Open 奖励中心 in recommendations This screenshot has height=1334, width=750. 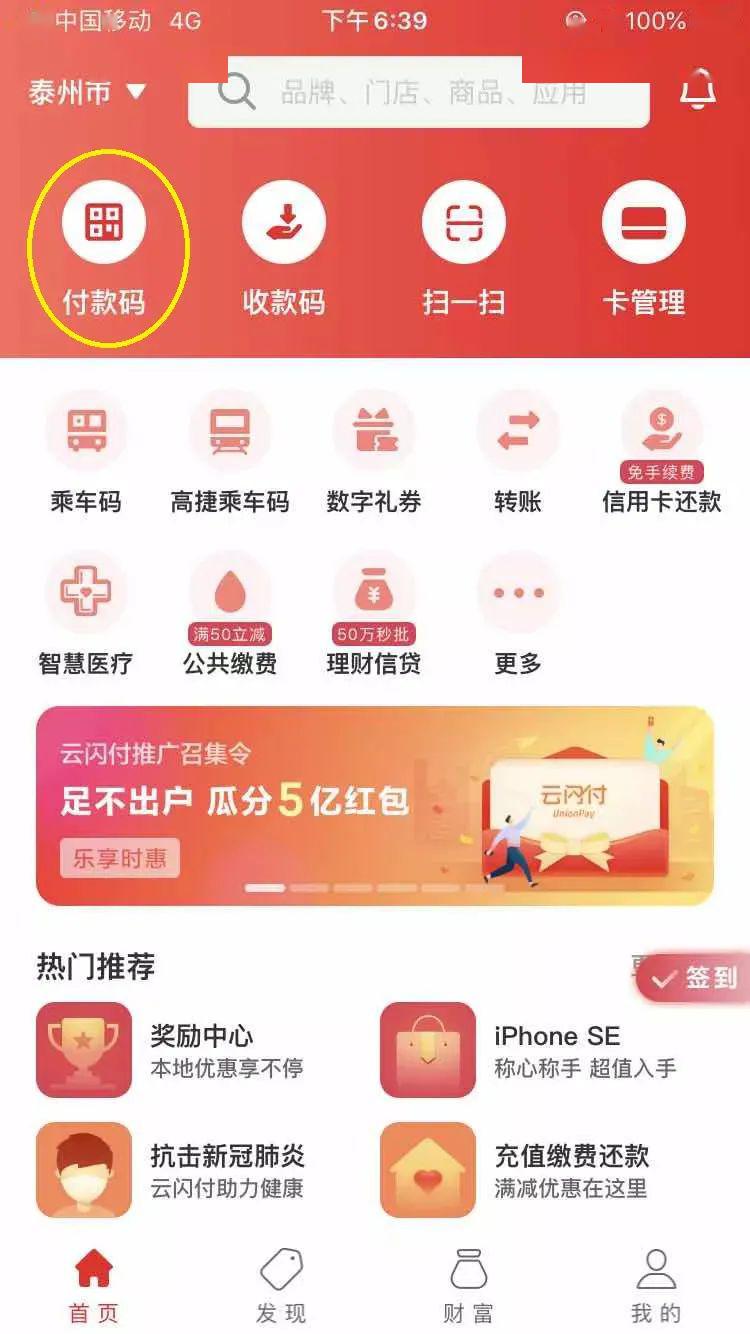[x=170, y=1050]
